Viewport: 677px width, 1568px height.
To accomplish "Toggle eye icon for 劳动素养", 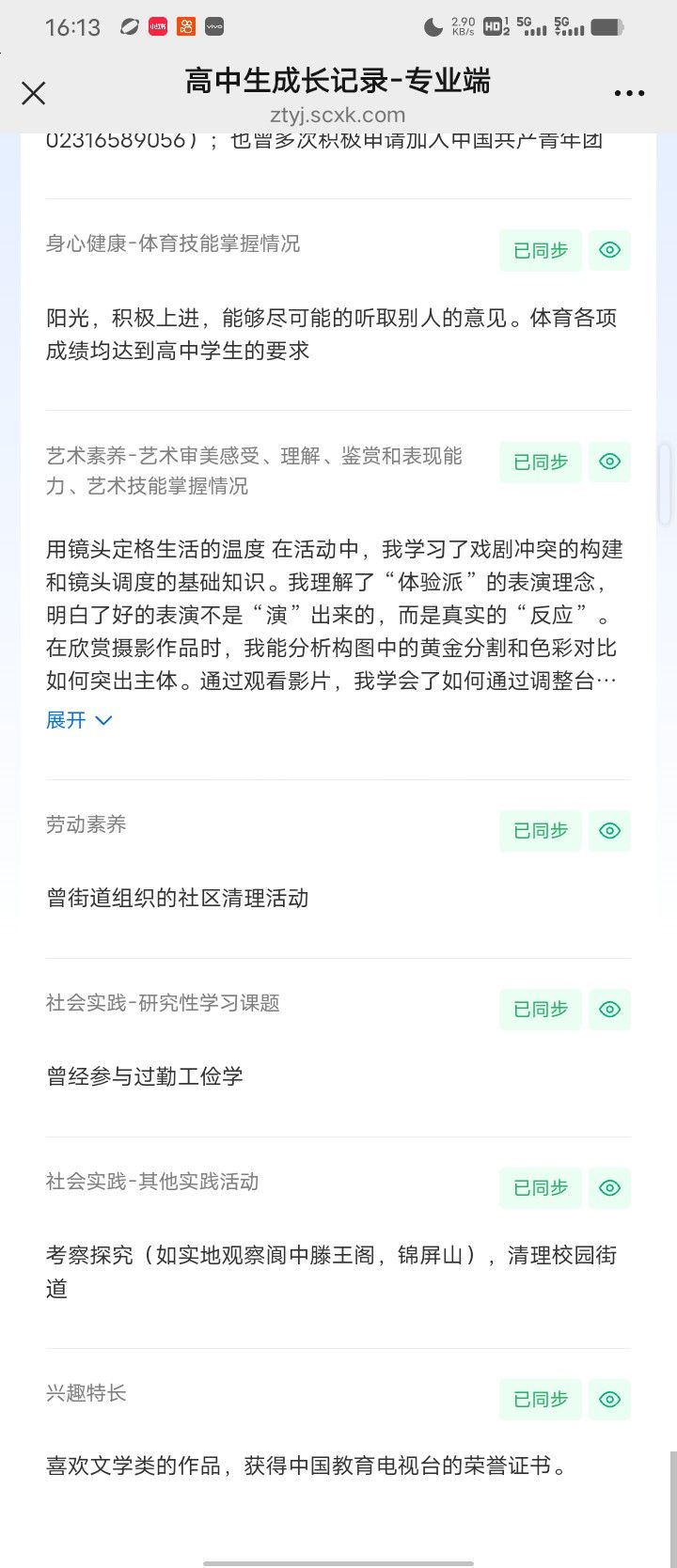I will (x=609, y=830).
